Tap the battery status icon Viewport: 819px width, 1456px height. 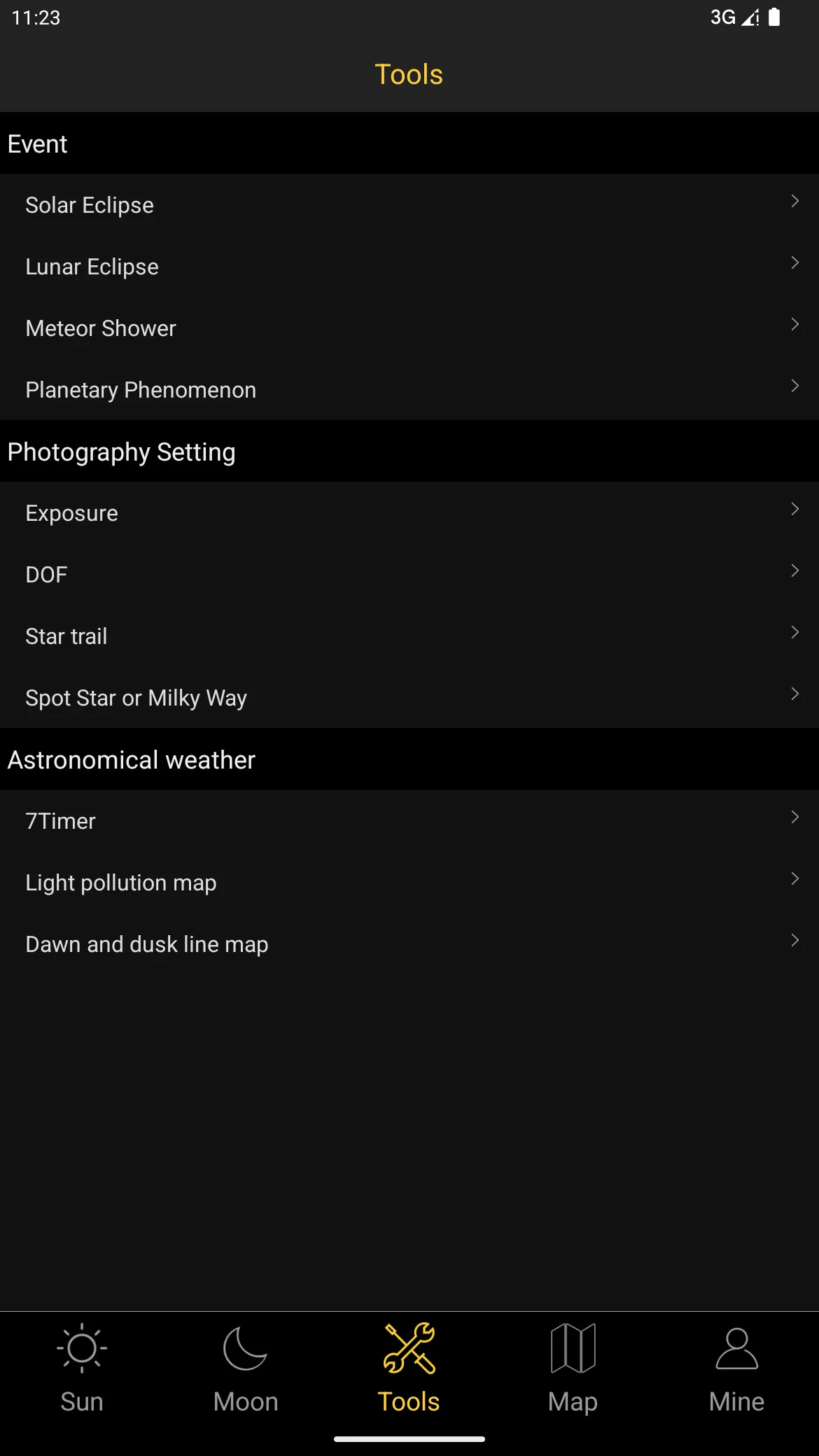click(x=773, y=17)
